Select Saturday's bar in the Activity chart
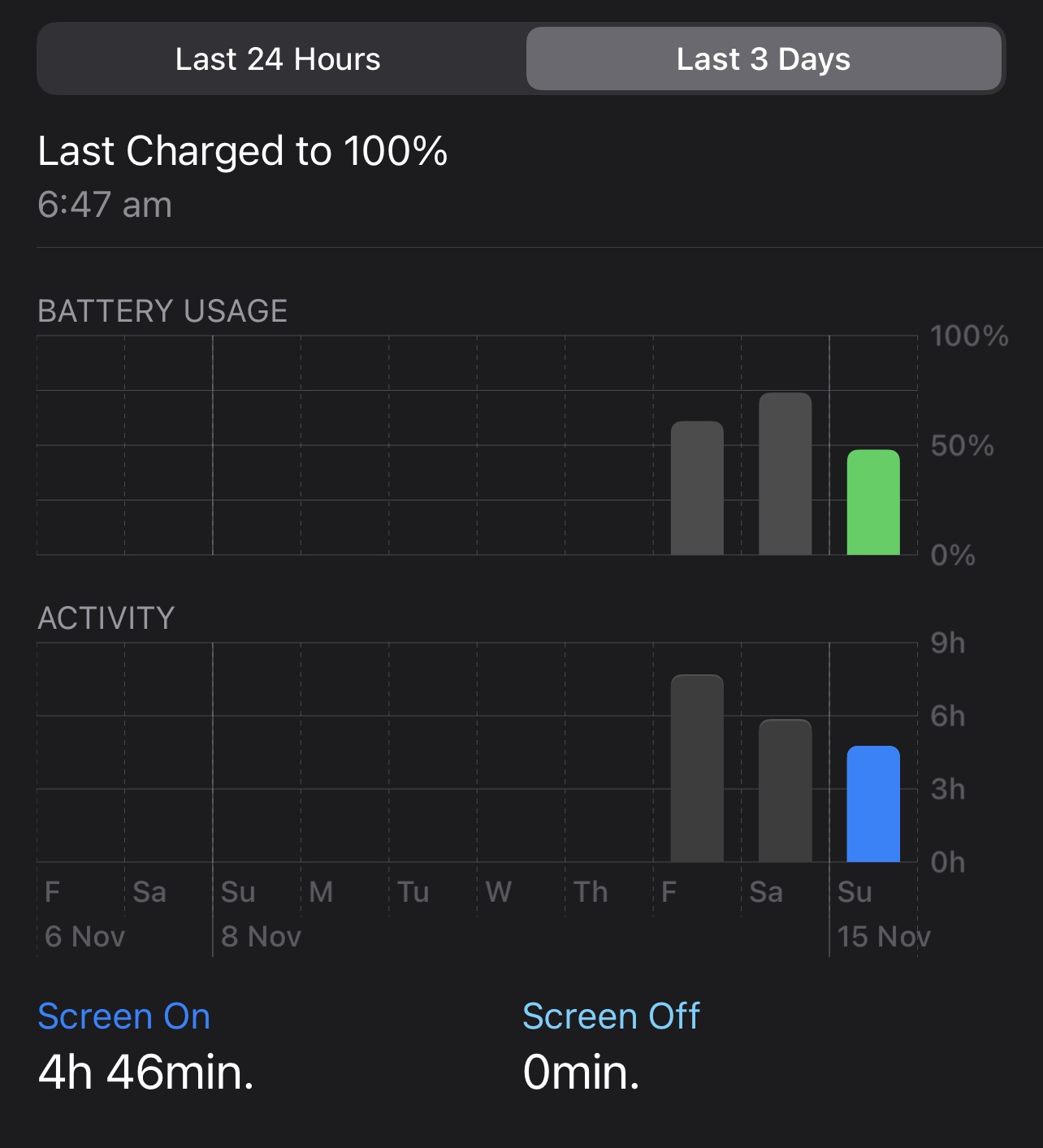The height and width of the screenshot is (1148, 1043). coord(785,792)
